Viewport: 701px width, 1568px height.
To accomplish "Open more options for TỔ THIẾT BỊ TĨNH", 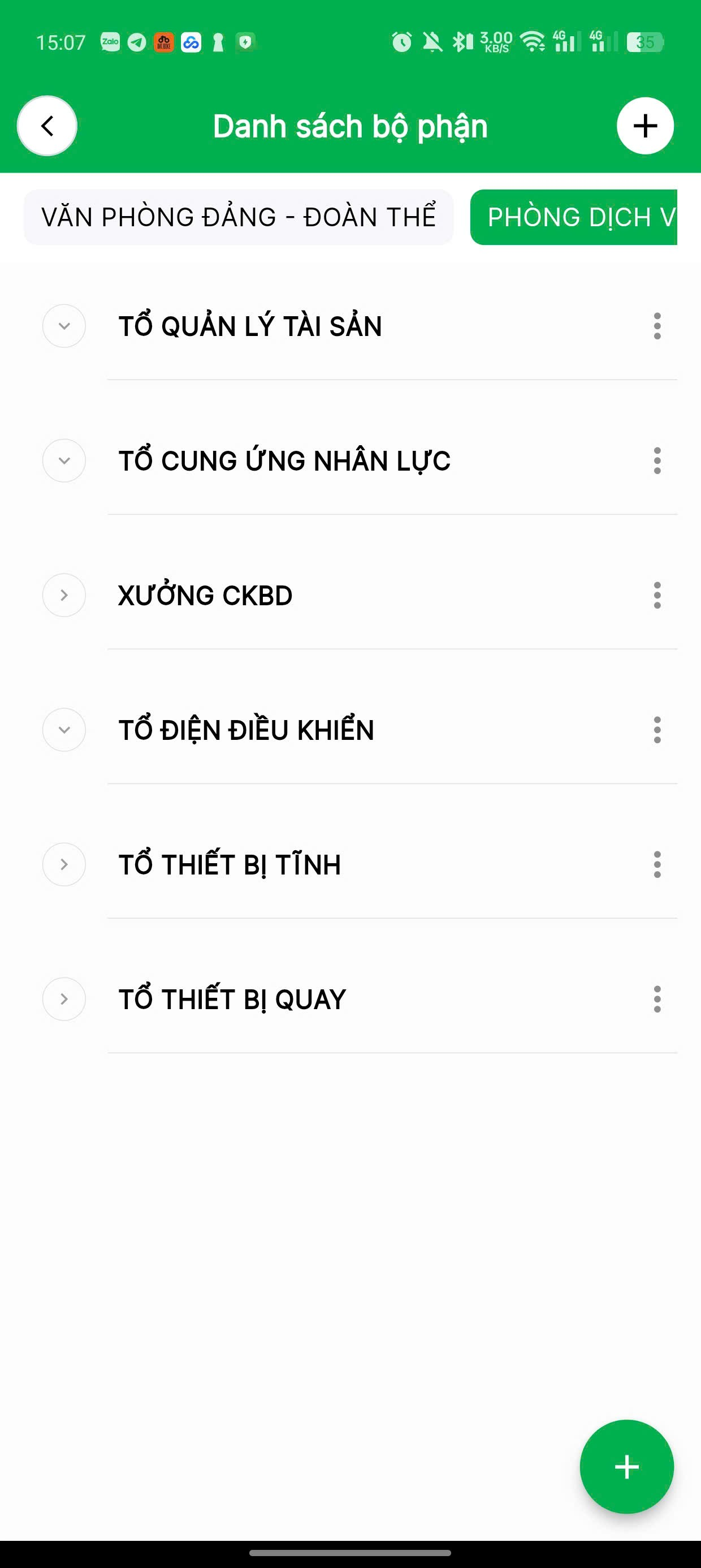I will (657, 864).
